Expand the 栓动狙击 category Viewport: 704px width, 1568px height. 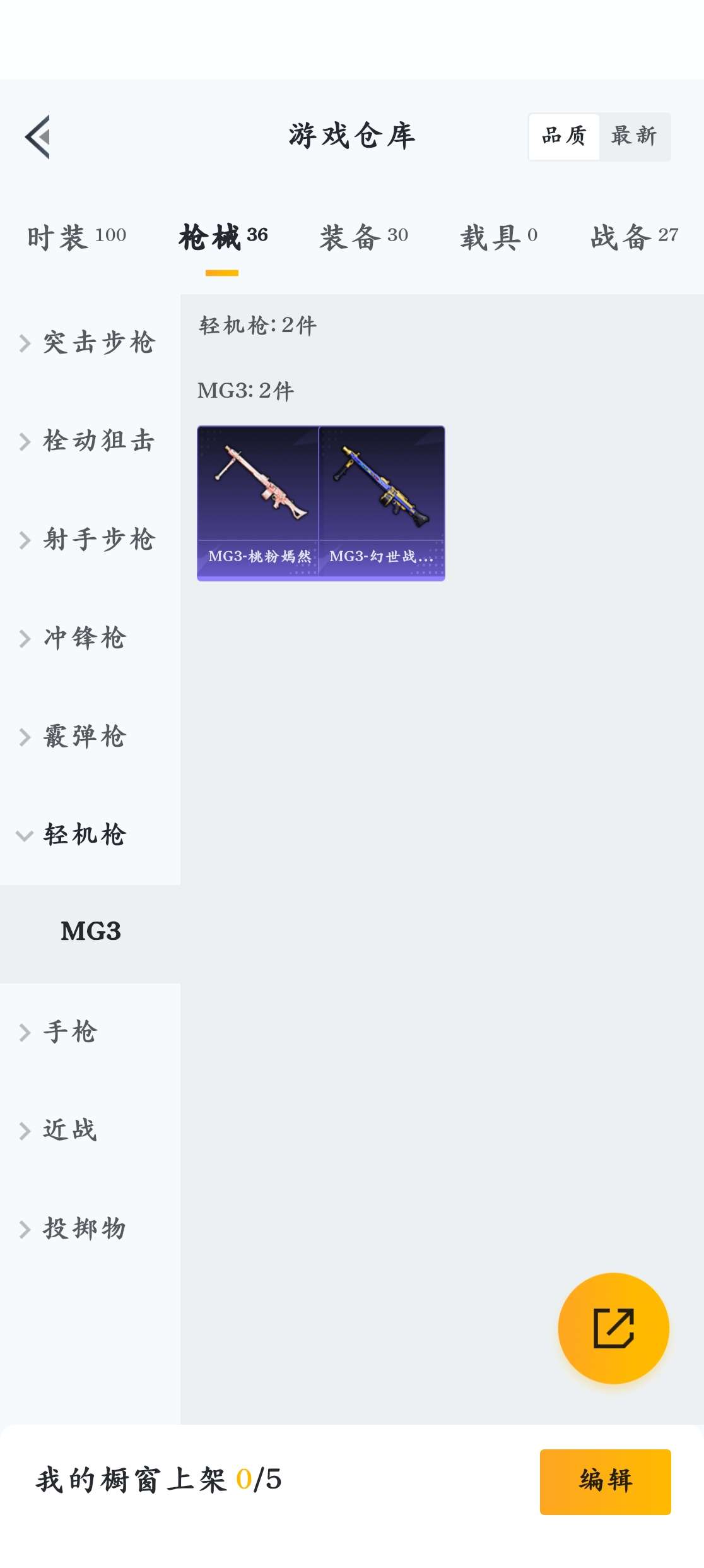point(90,441)
